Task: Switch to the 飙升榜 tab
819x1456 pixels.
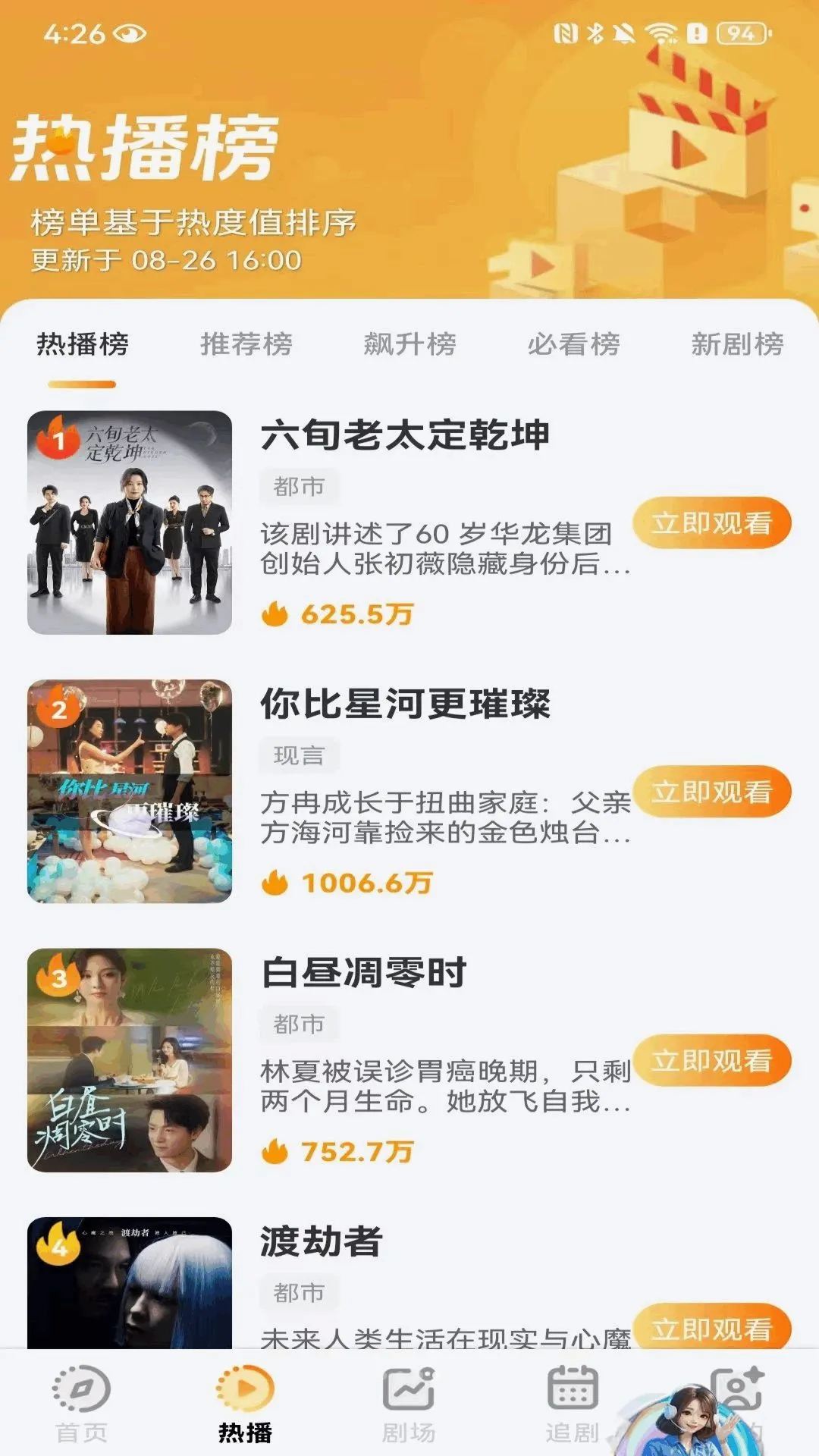Action: 409,344
